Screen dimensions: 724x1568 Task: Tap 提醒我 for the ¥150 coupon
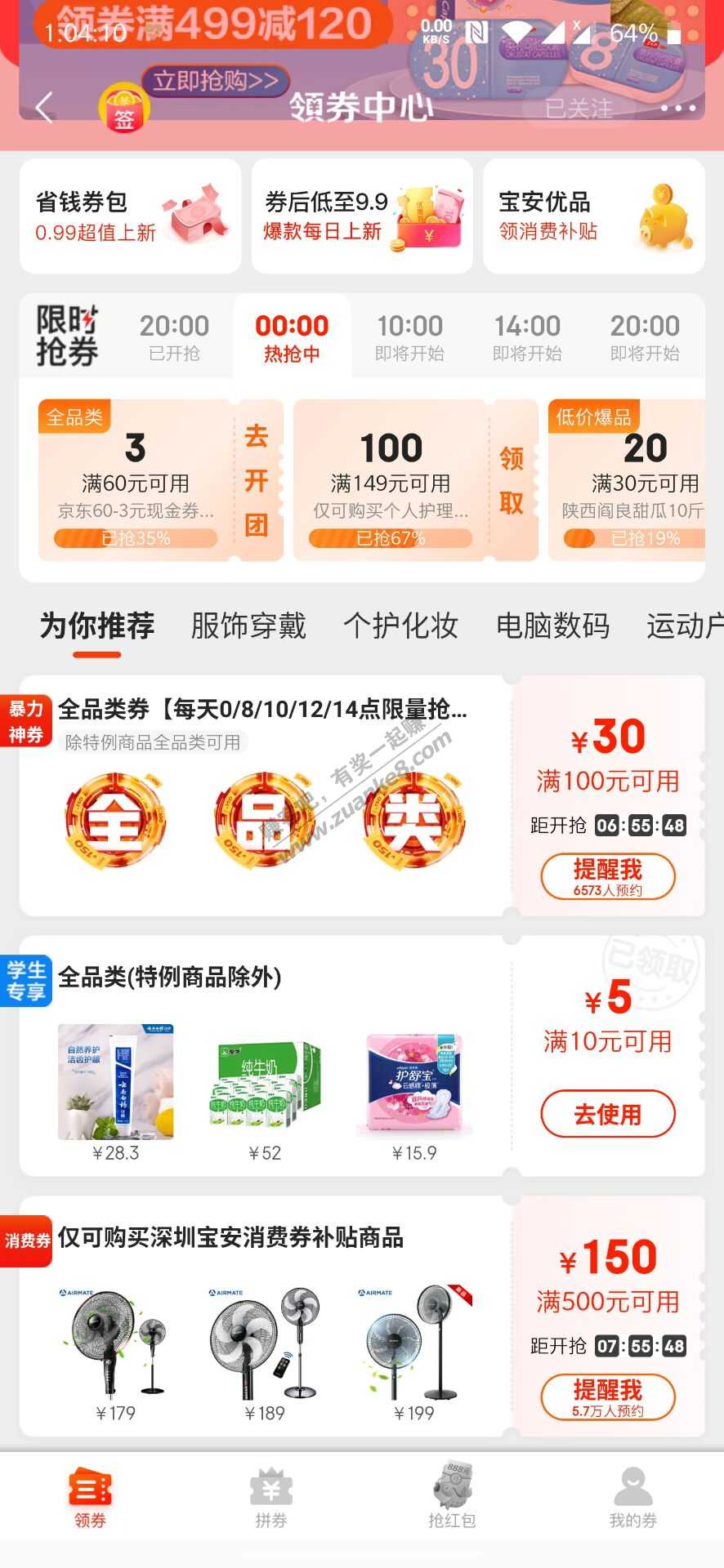pos(608,1396)
